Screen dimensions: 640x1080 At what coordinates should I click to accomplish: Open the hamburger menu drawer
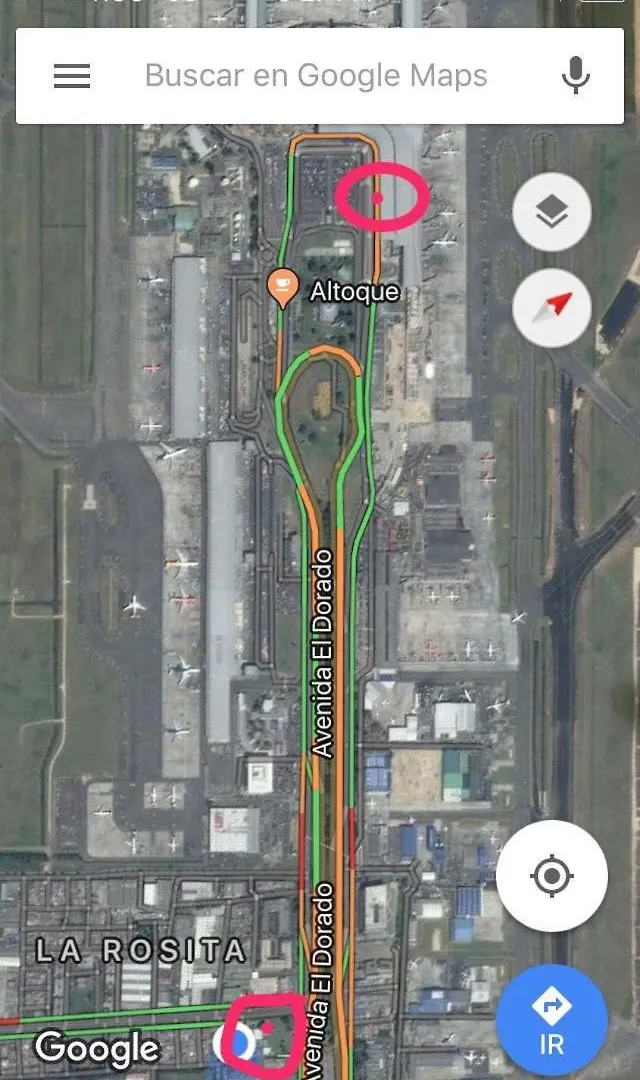pyautogui.click(x=72, y=76)
